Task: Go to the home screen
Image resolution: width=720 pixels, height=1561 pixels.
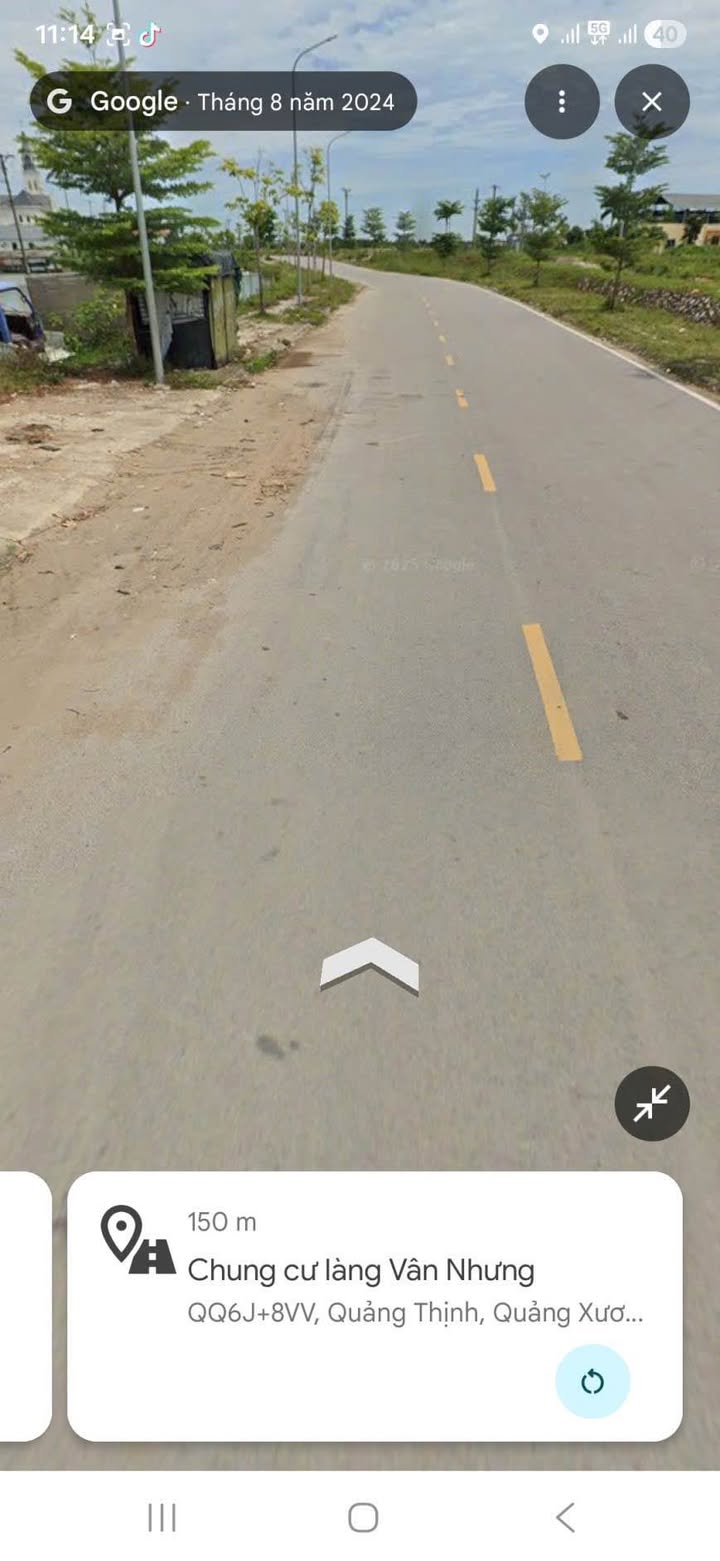Action: [x=362, y=1517]
